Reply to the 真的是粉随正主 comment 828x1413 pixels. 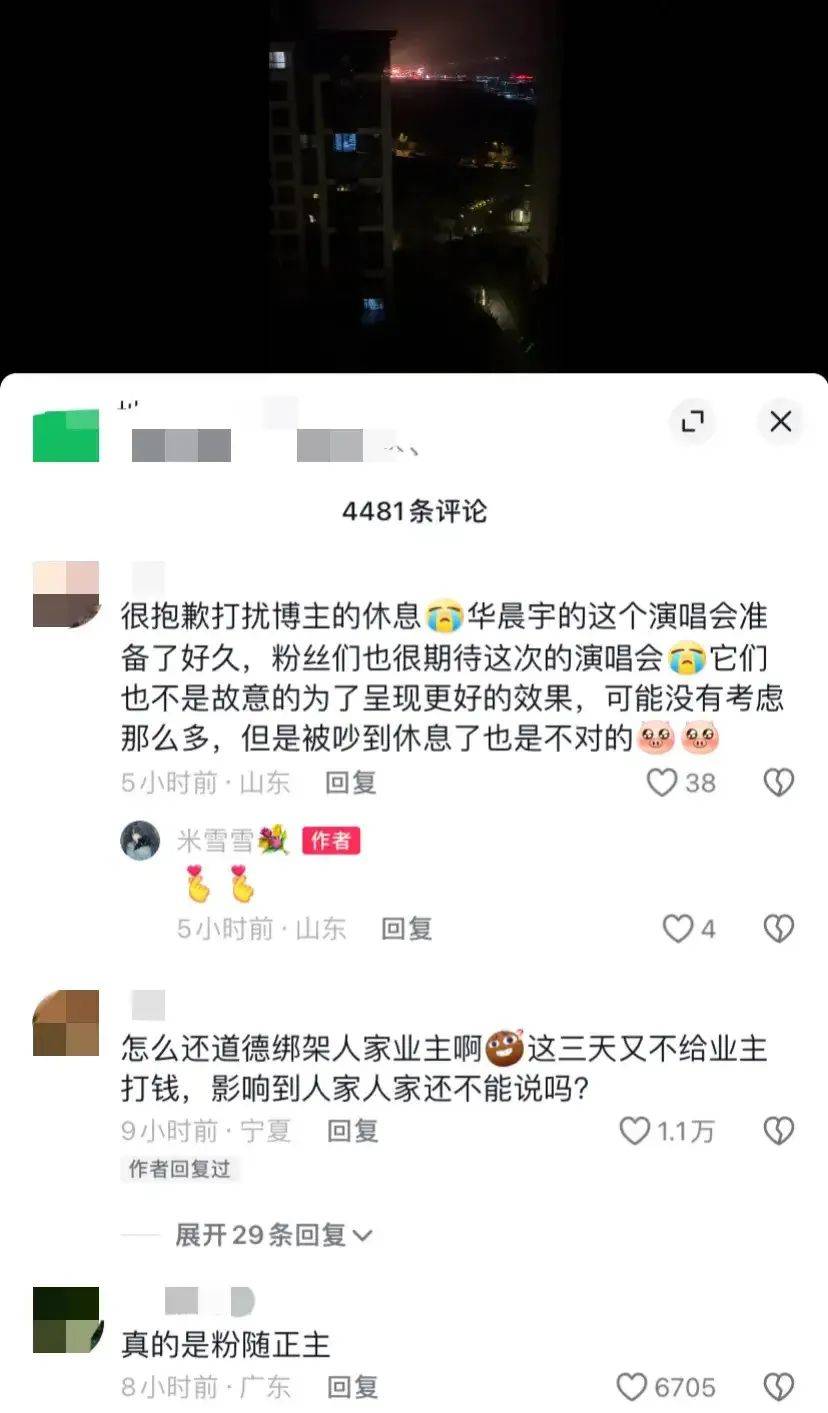click(353, 1387)
